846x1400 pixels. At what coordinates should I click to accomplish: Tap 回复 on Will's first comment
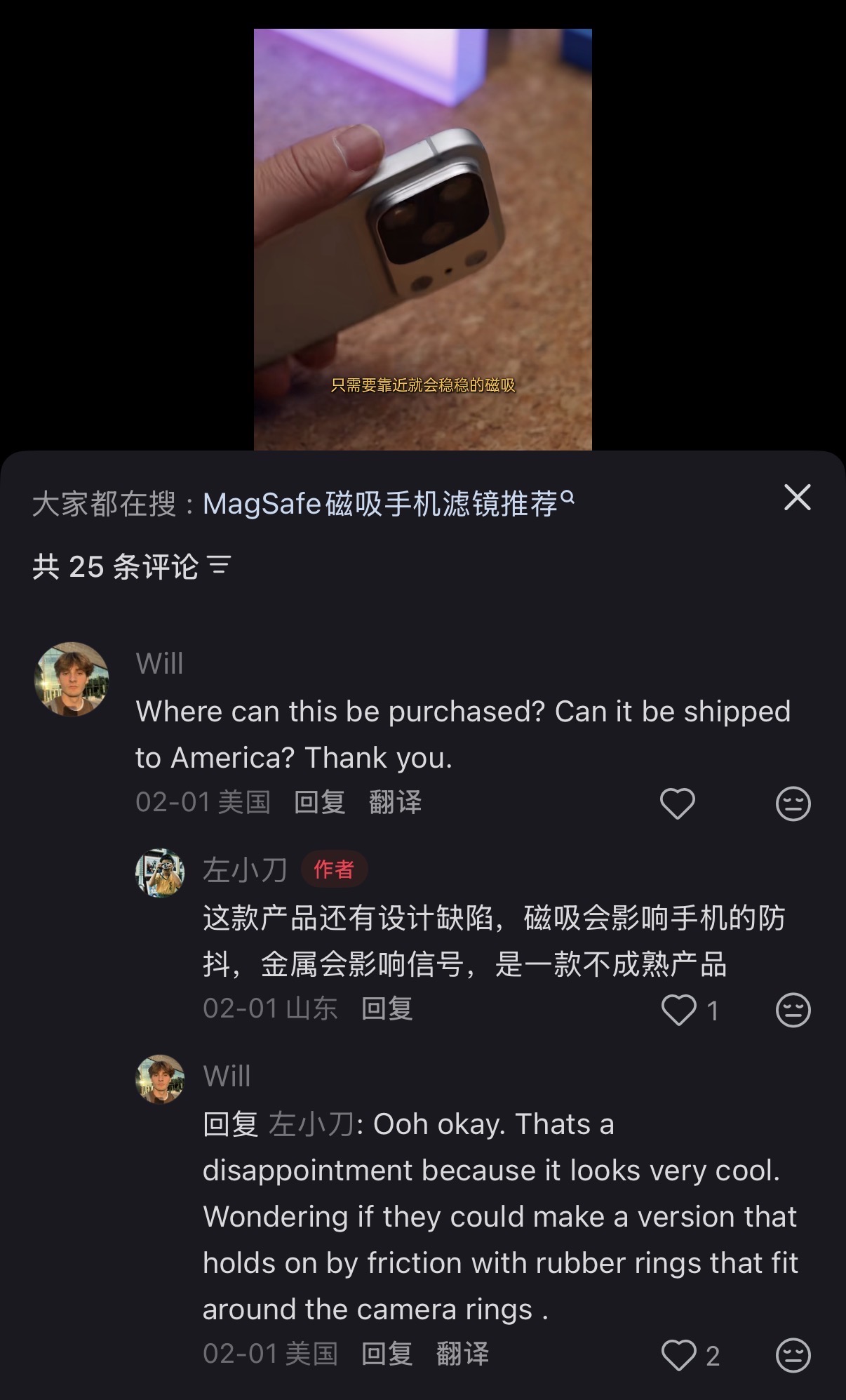point(319,802)
